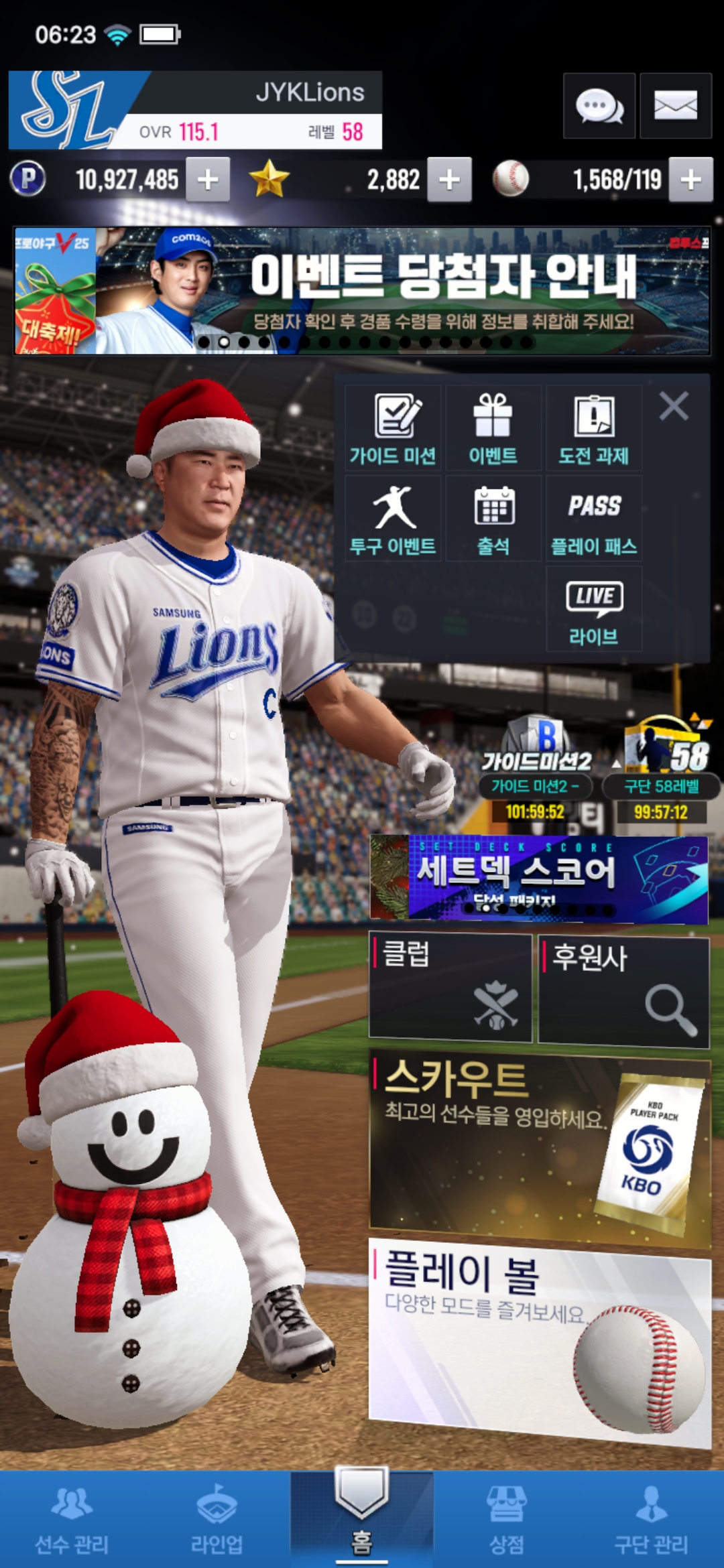Open the 이벤트 gift menu

point(493,428)
